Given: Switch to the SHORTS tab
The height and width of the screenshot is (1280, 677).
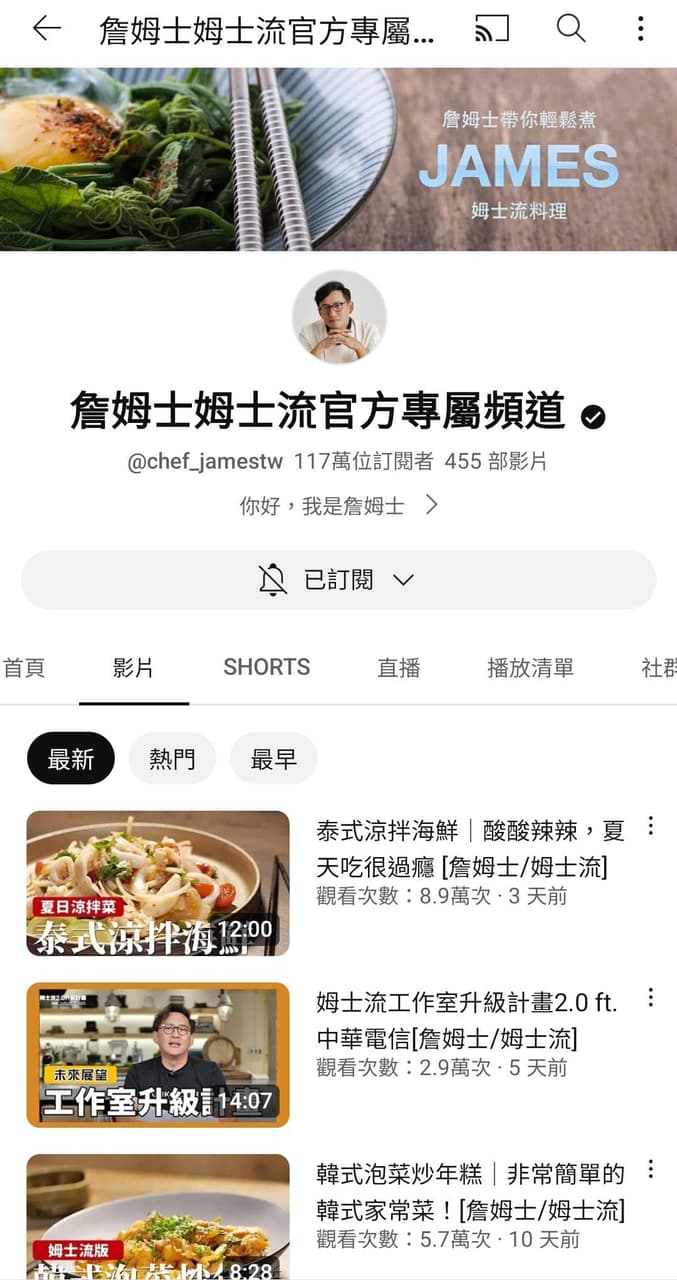Looking at the screenshot, I should pos(267,668).
